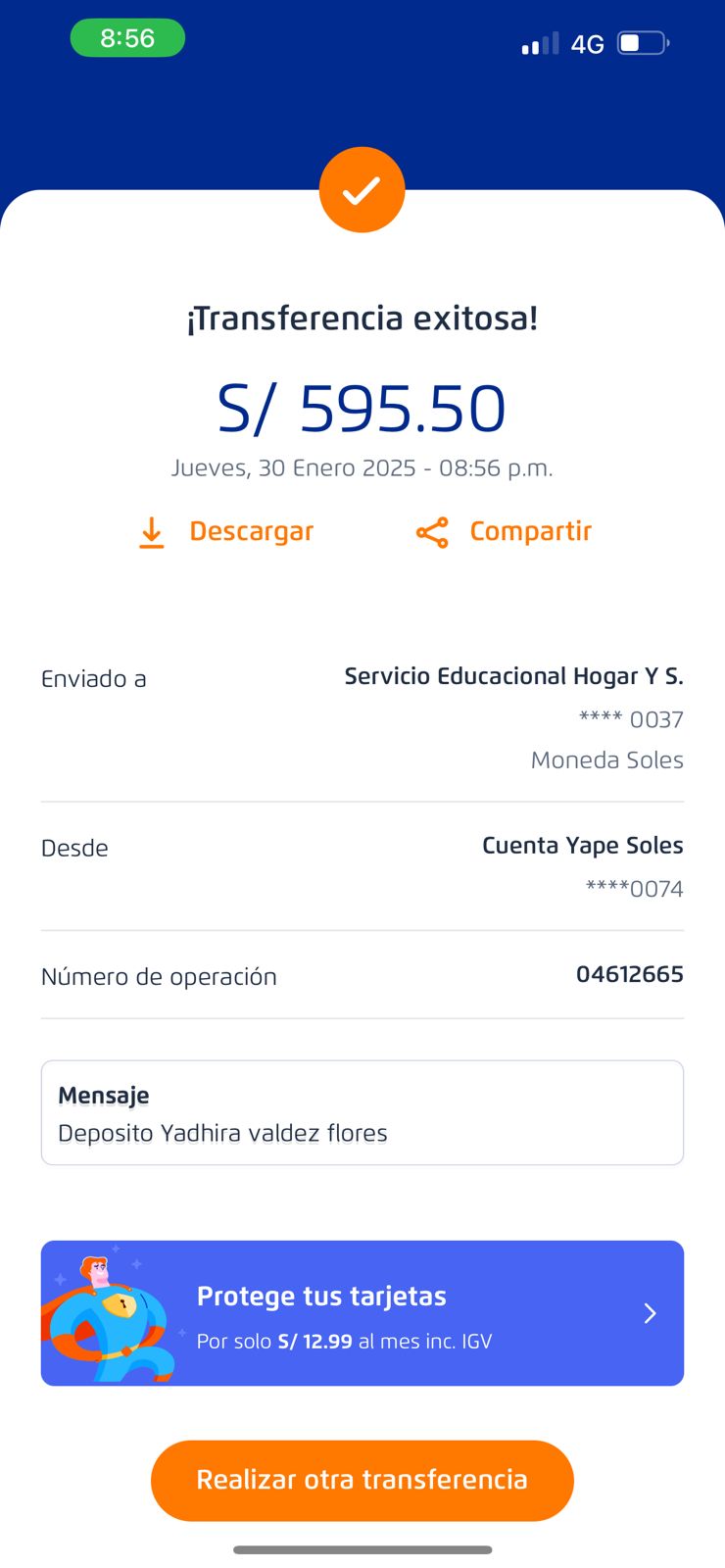The height and width of the screenshot is (1568, 725).
Task: Open the Protege tus tarjetas banner
Action: click(362, 1313)
